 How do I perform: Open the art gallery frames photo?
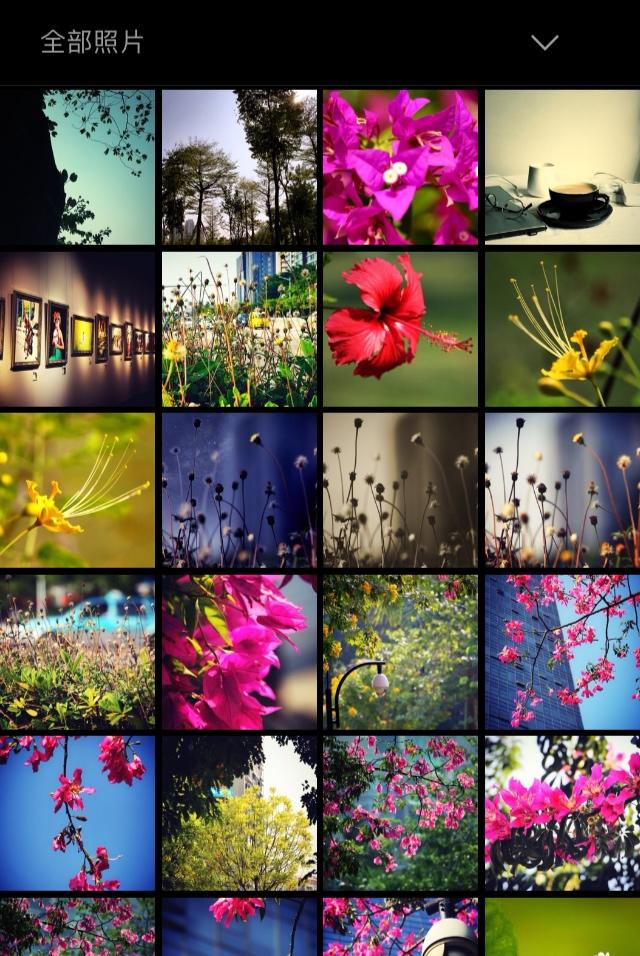pos(77,329)
